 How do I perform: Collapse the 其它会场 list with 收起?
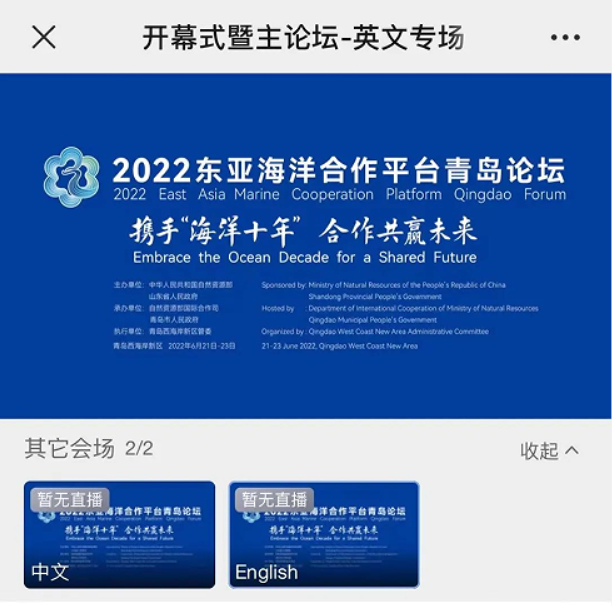[549, 451]
